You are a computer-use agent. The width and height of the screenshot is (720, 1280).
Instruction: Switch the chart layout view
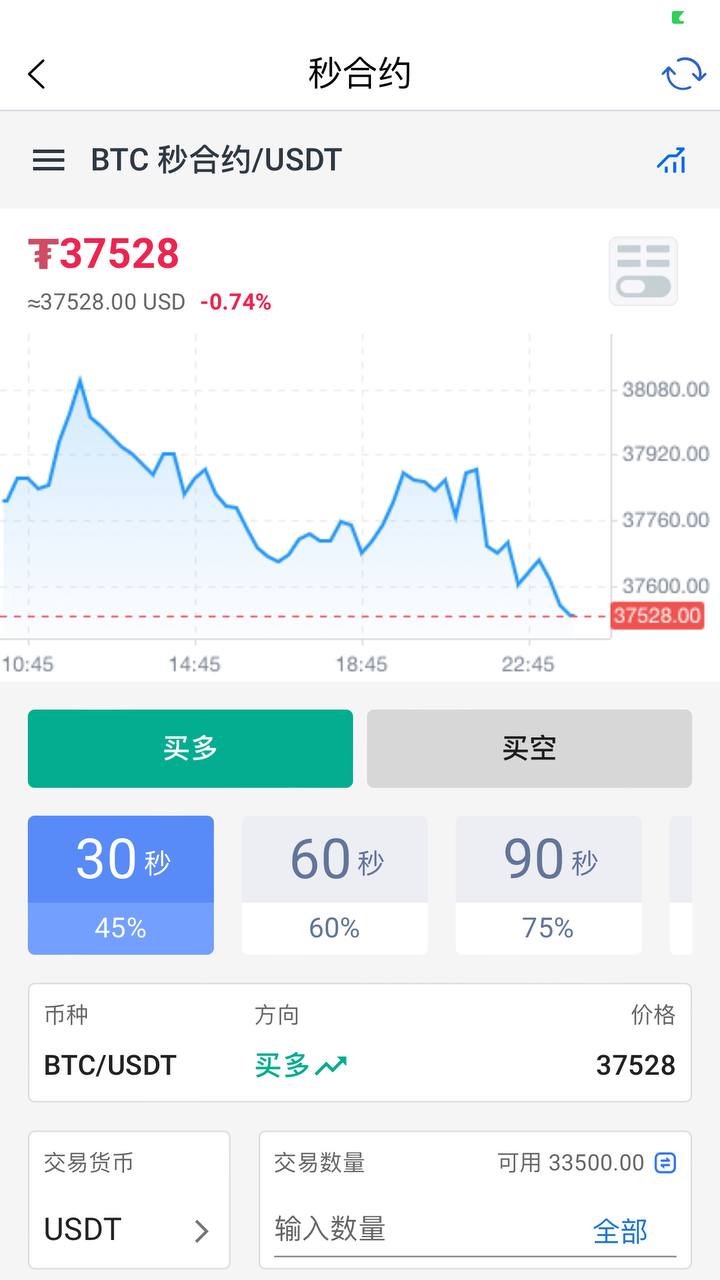[643, 271]
